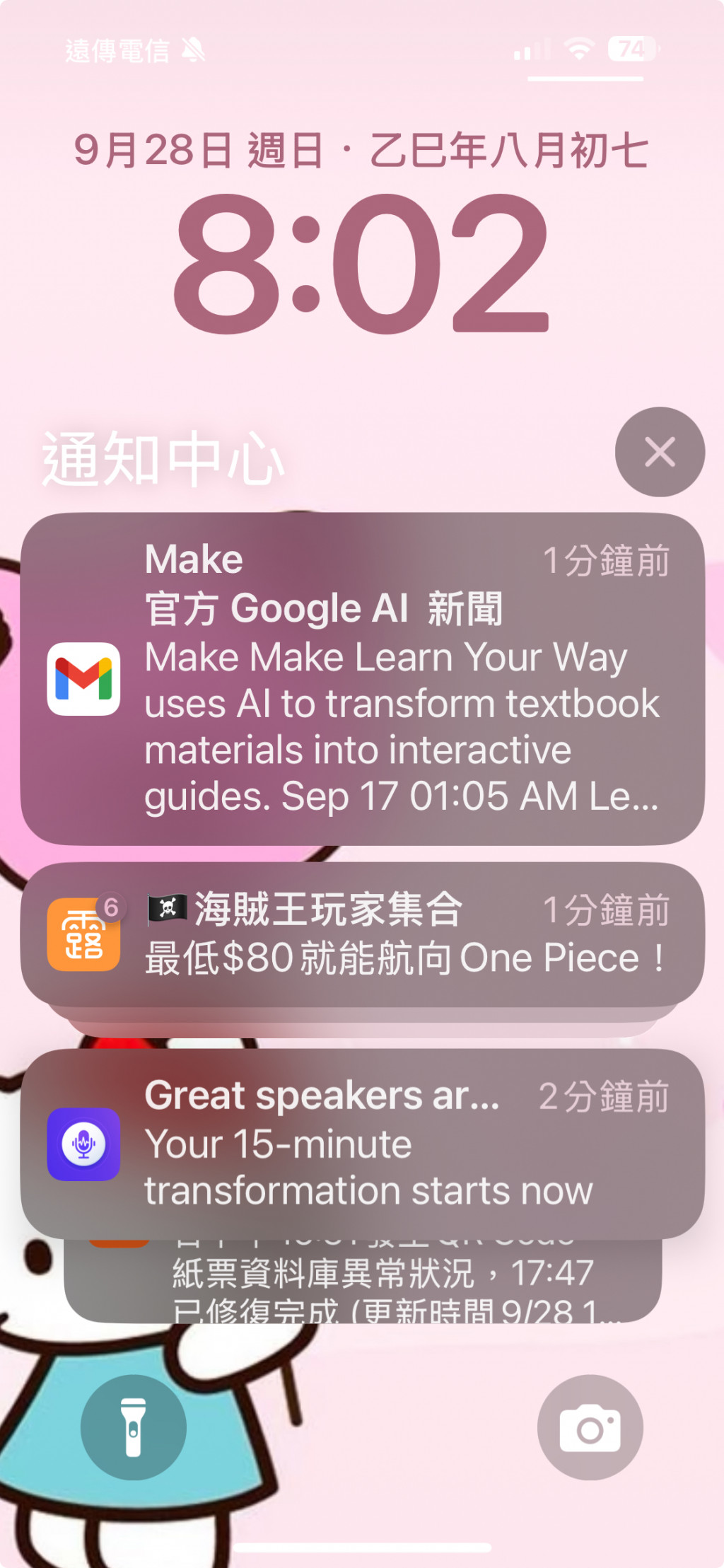Clear the notification center with the X button
Screen dimensions: 724x1568
659,452
